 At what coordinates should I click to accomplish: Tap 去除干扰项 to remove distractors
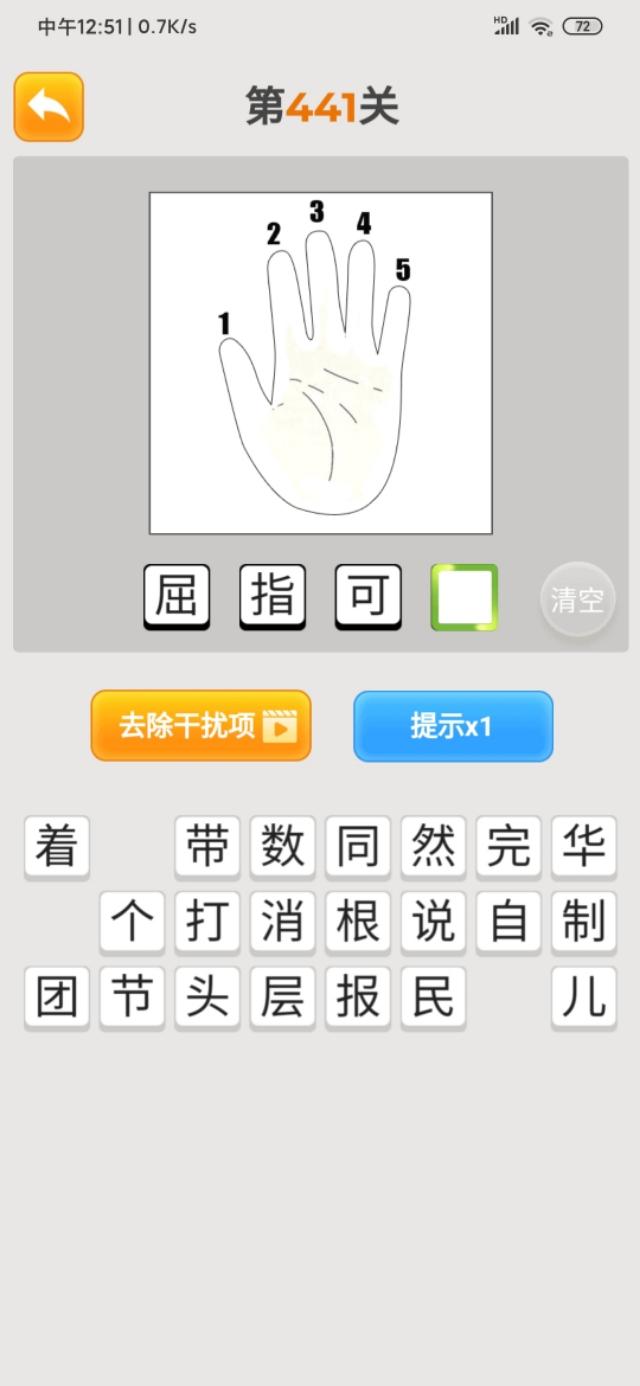(201, 726)
